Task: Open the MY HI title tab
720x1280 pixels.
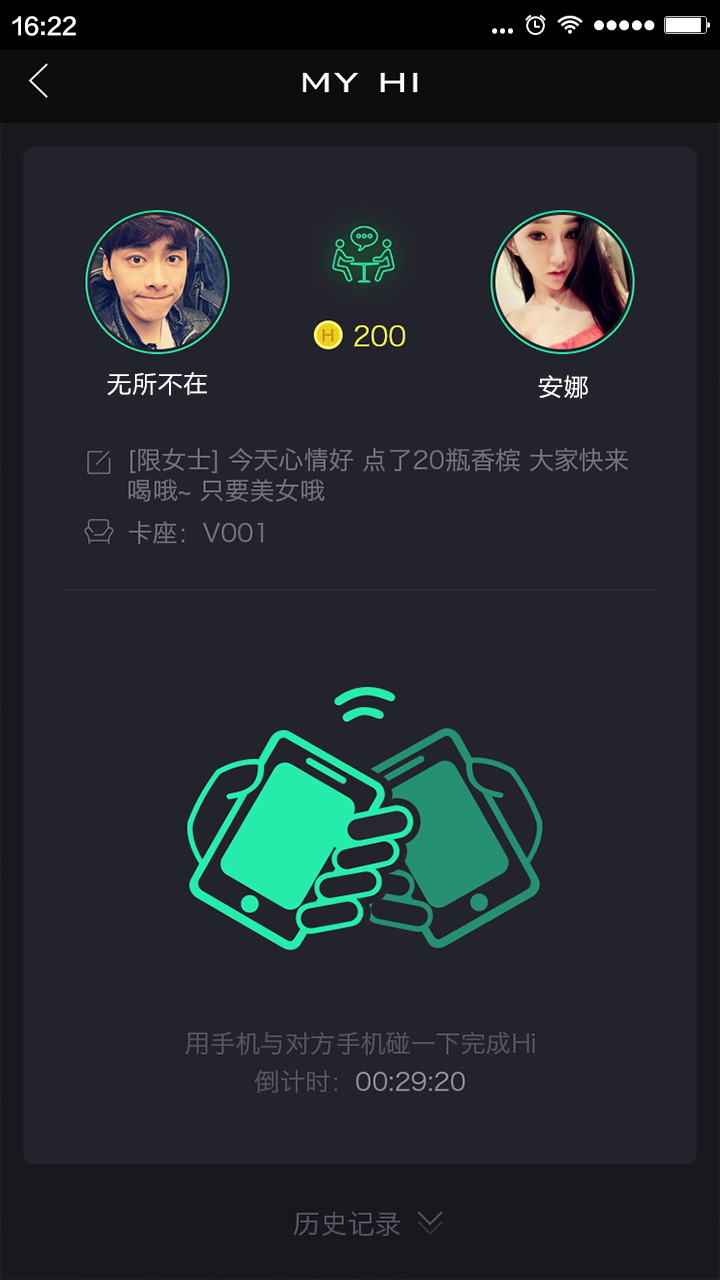Action: click(360, 84)
